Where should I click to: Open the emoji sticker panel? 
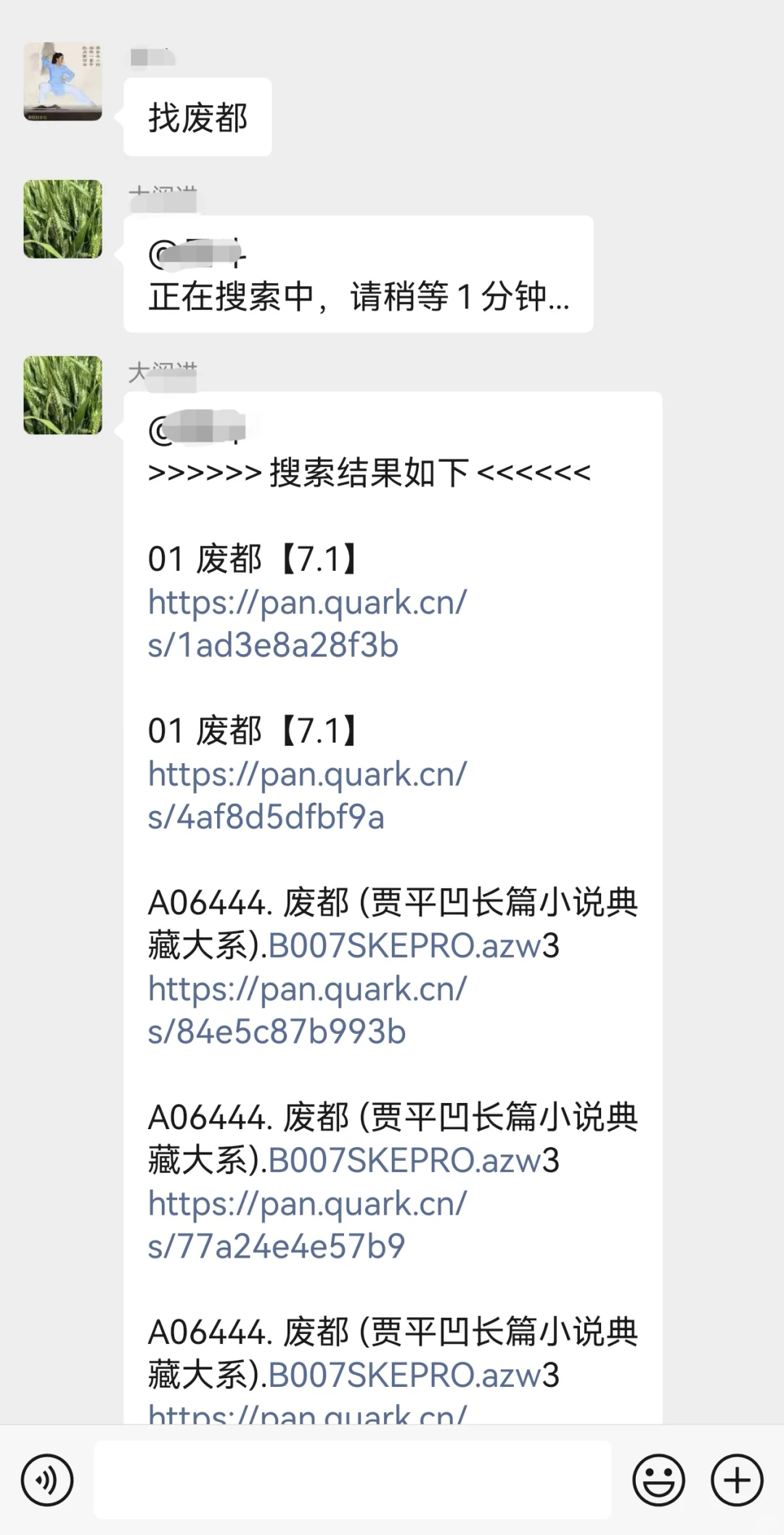pos(658,1480)
